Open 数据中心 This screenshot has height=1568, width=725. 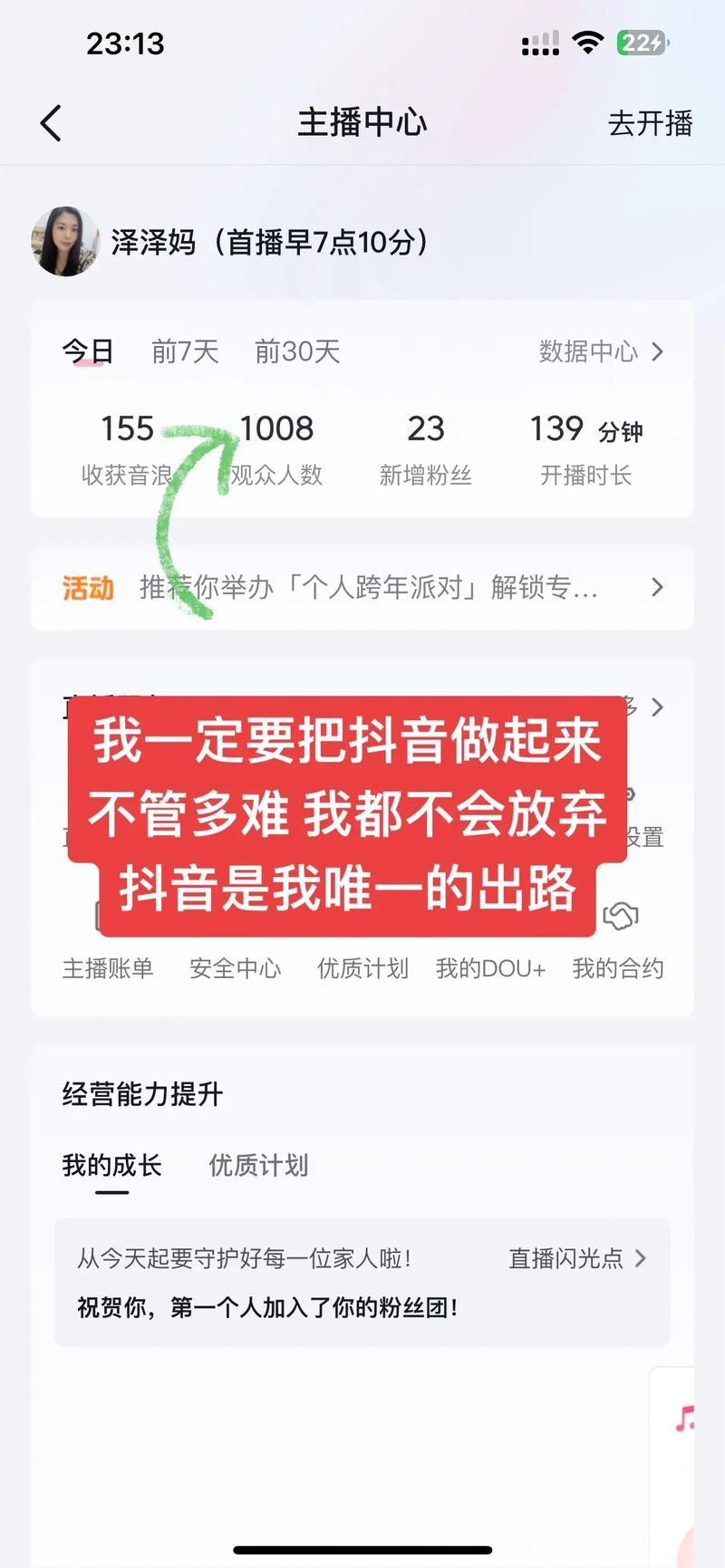601,351
